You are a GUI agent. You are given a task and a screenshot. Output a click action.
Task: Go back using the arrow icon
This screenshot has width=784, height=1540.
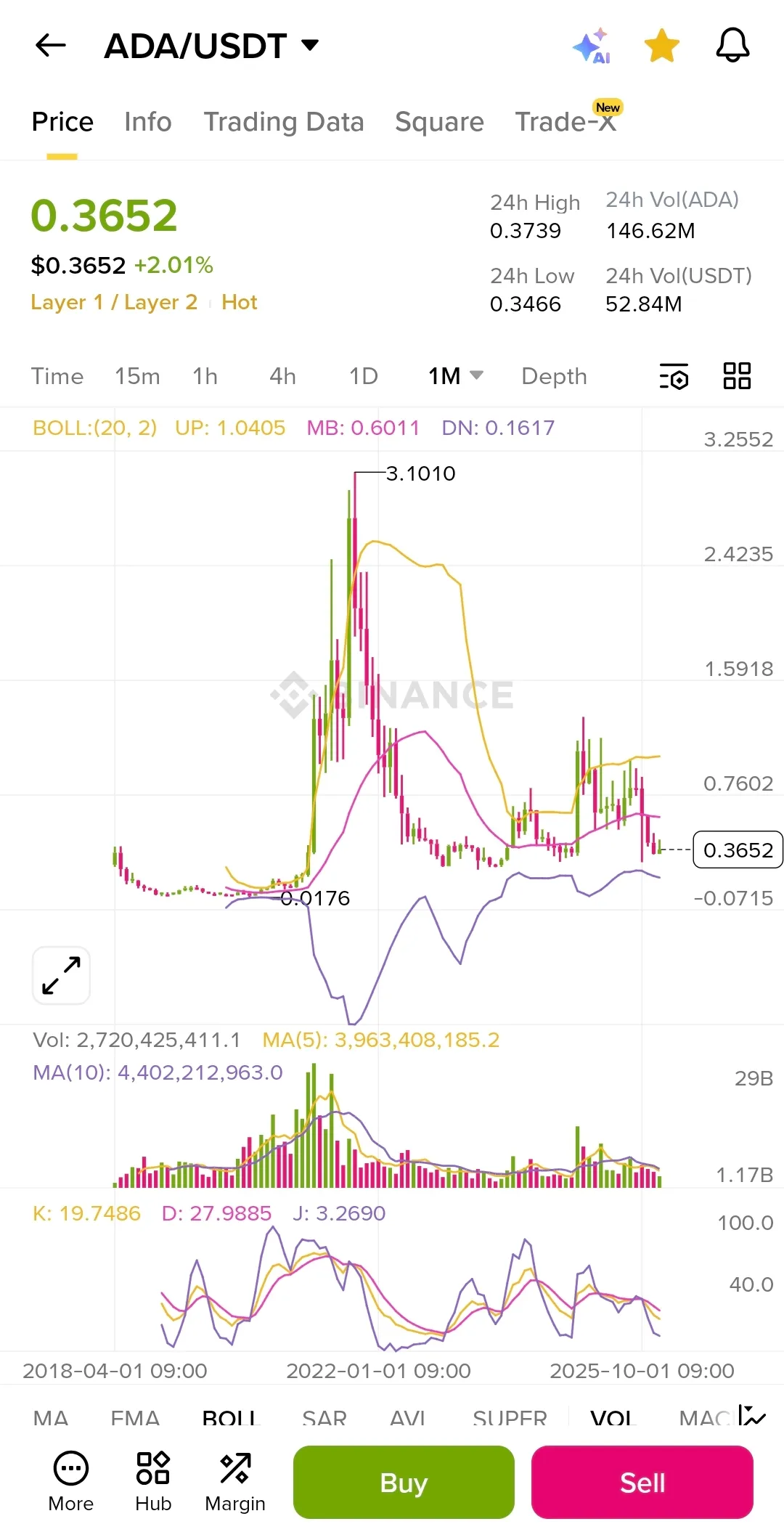(51, 46)
